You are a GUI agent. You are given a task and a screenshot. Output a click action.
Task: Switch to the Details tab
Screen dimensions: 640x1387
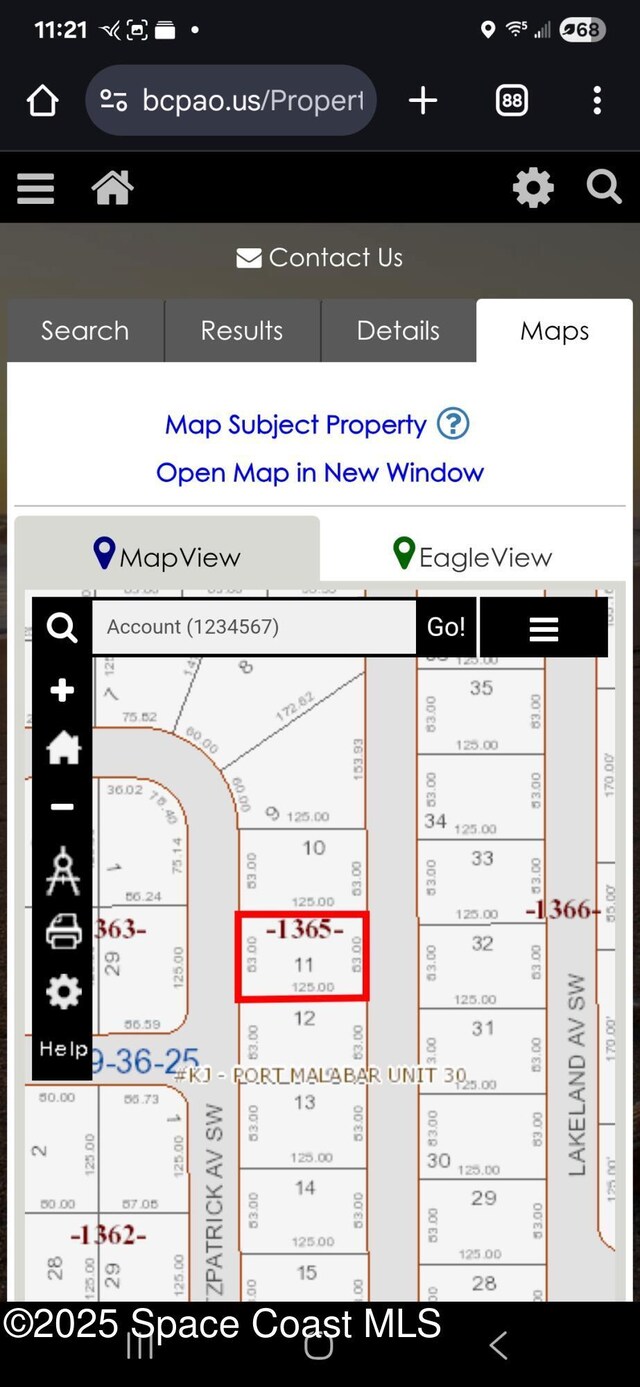point(398,331)
